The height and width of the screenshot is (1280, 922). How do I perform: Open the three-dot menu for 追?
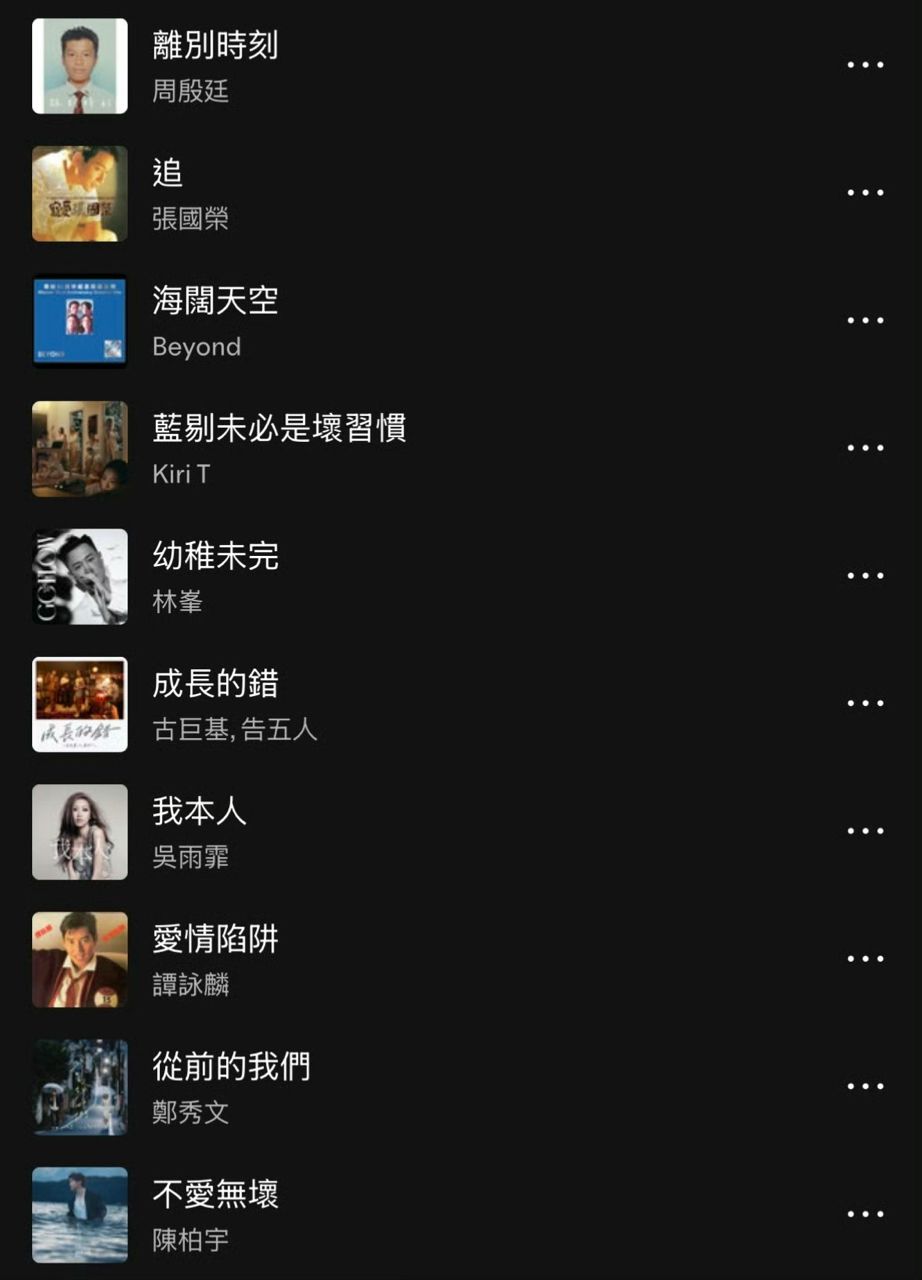pyautogui.click(x=865, y=193)
